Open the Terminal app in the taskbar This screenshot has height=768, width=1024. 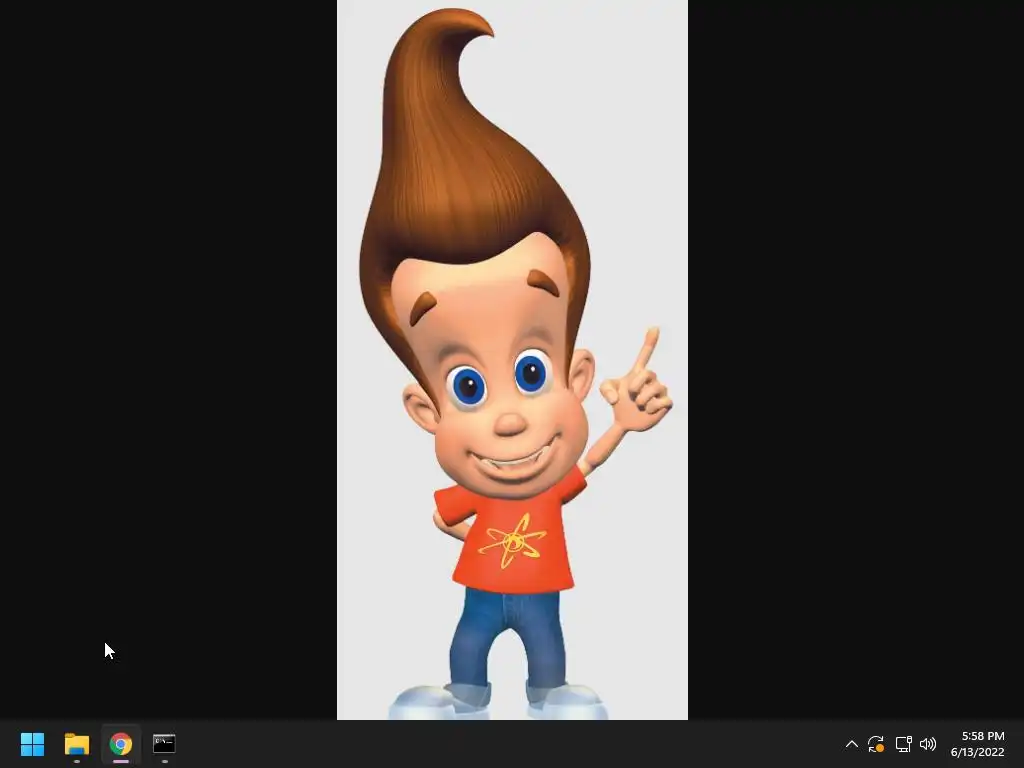[x=164, y=744]
